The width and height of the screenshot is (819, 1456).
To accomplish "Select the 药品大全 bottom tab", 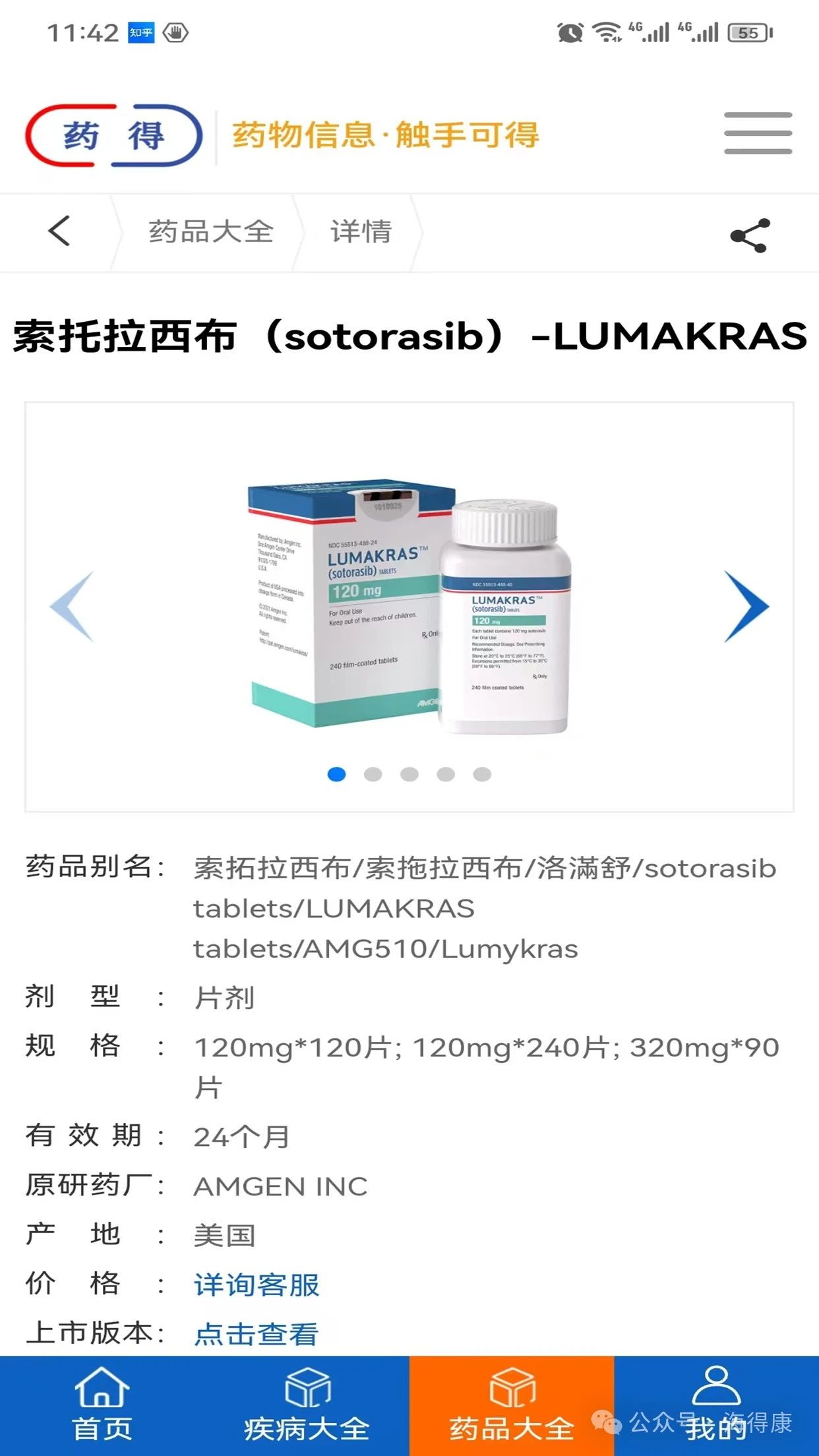I will (512, 1405).
